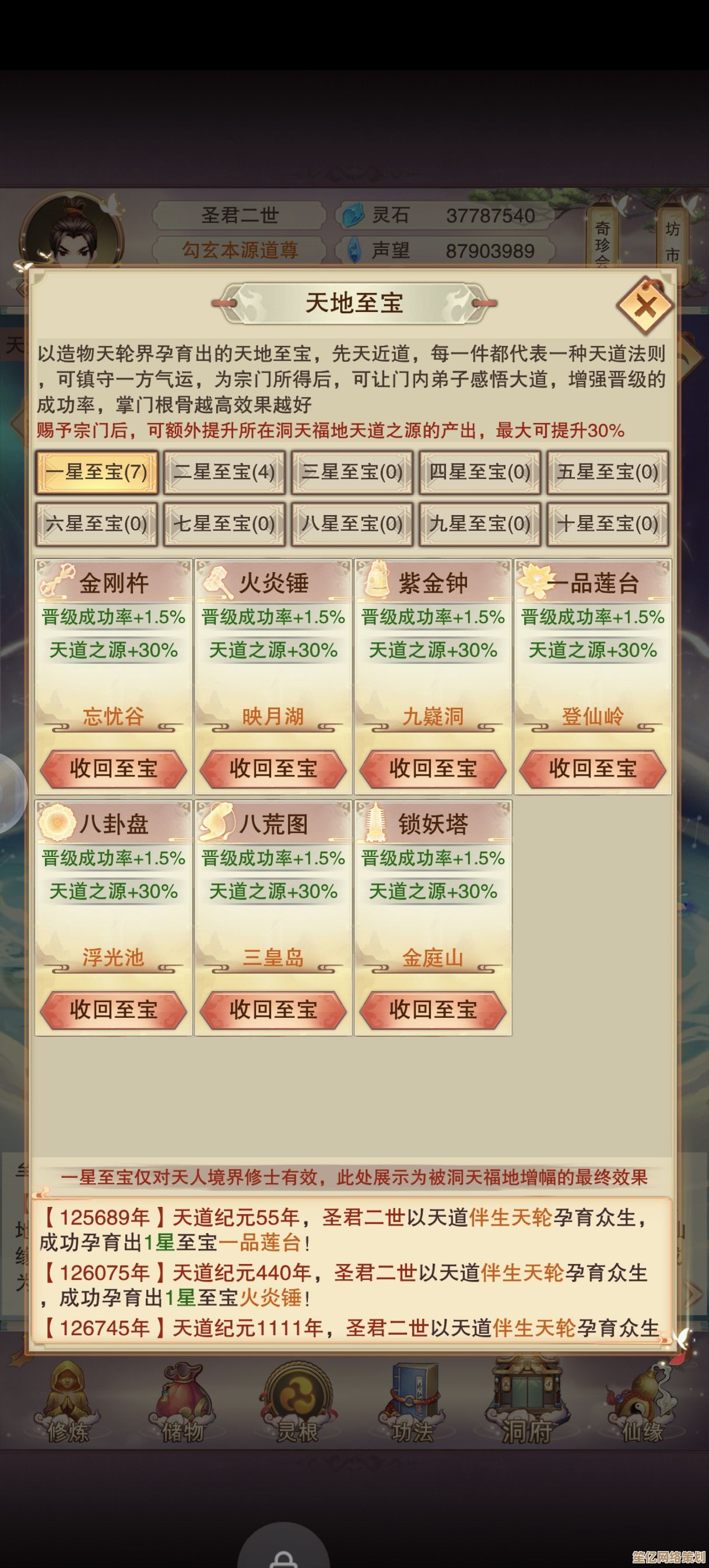This screenshot has height=1568, width=709.
Task: Recall the 金刚杵 treasure from 忘忧谷
Action: [113, 769]
